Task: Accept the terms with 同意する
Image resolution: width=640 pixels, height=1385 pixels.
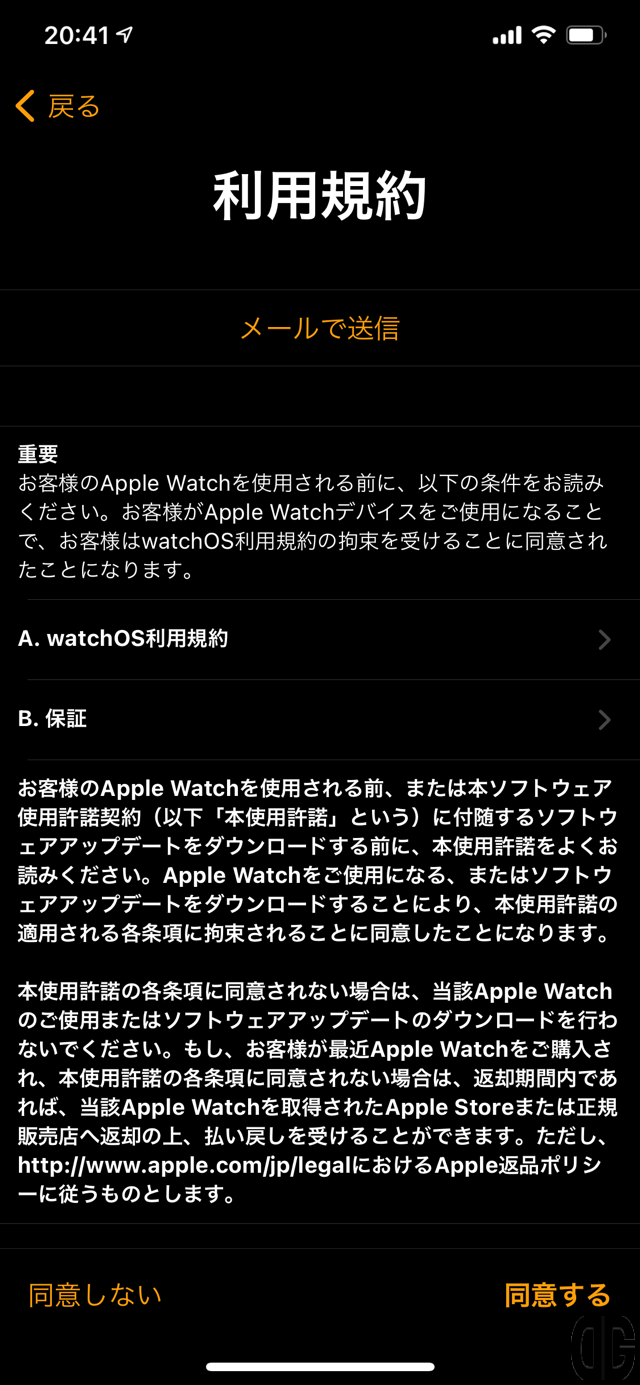Action: pyautogui.click(x=557, y=1295)
